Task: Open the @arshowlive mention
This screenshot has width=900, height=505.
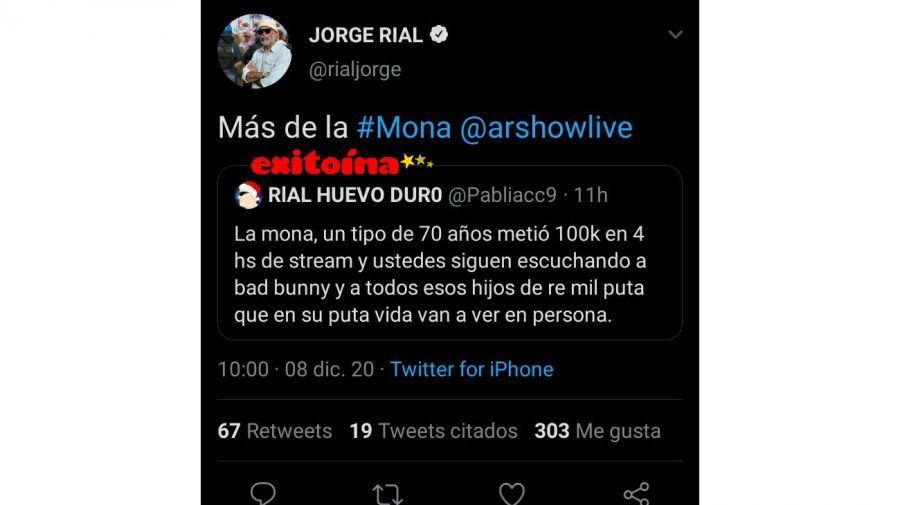Action: tap(546, 128)
